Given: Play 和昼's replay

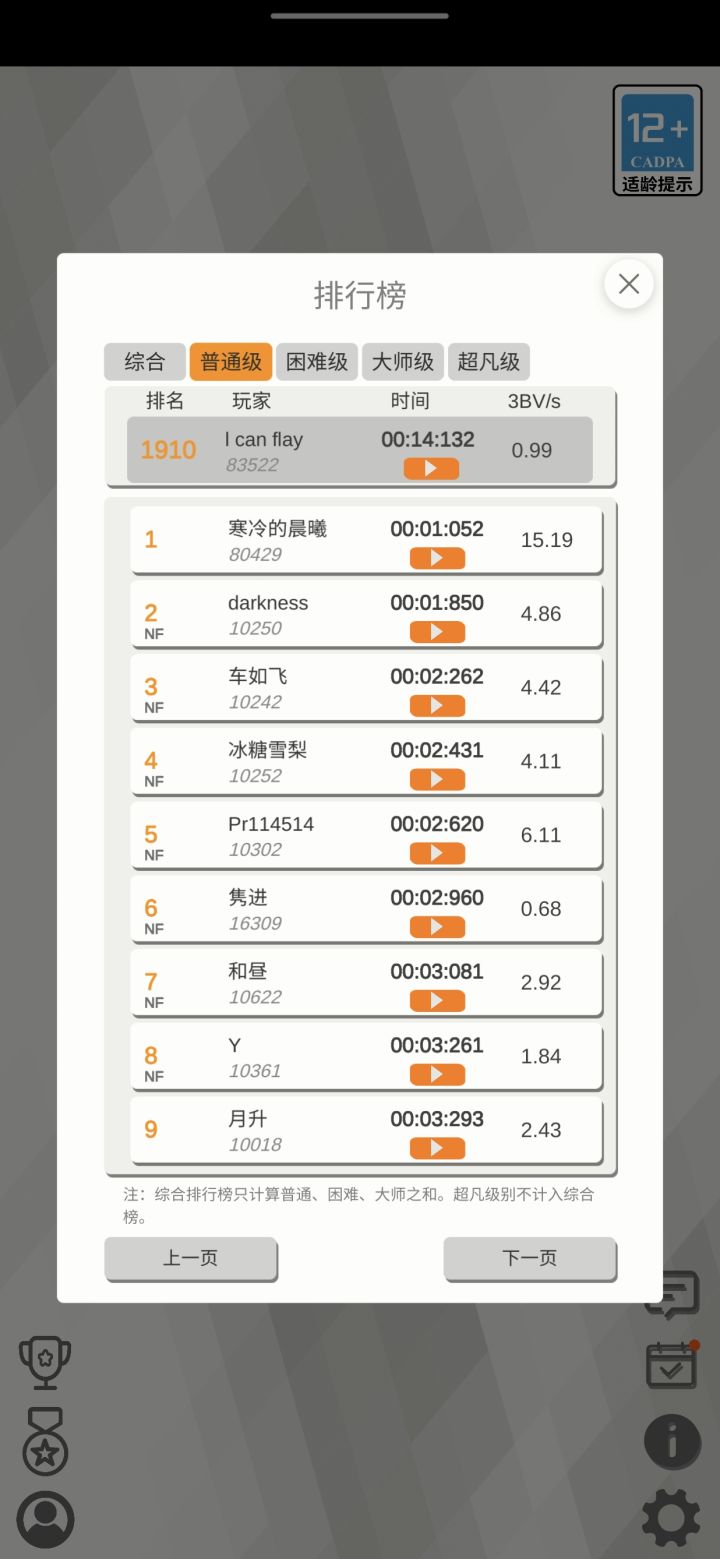Looking at the screenshot, I should click(x=437, y=1001).
